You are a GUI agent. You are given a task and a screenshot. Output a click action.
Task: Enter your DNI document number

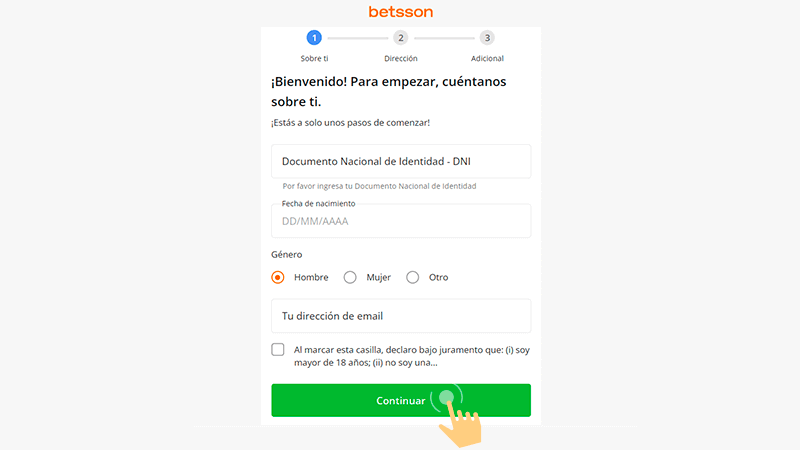(400, 161)
